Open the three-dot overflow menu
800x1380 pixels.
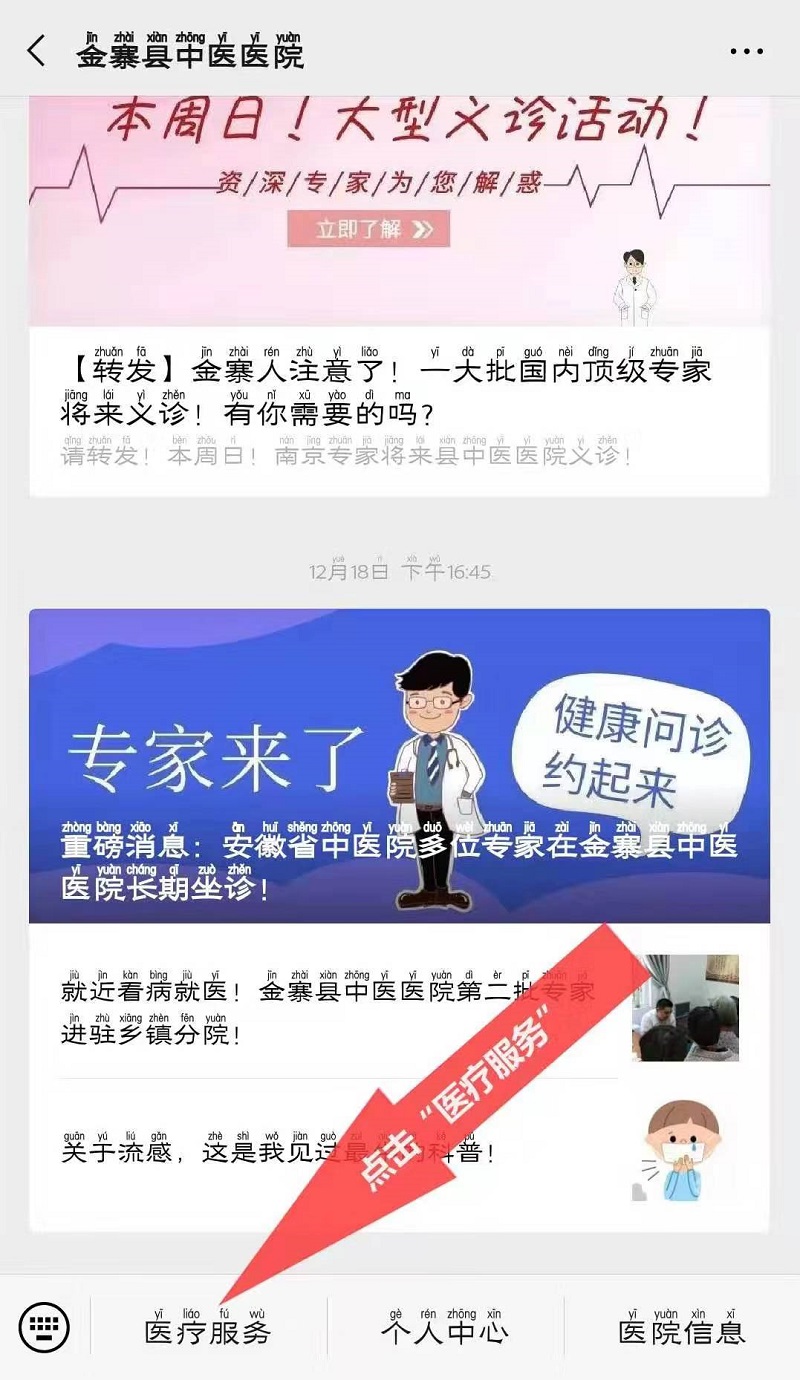pos(746,52)
